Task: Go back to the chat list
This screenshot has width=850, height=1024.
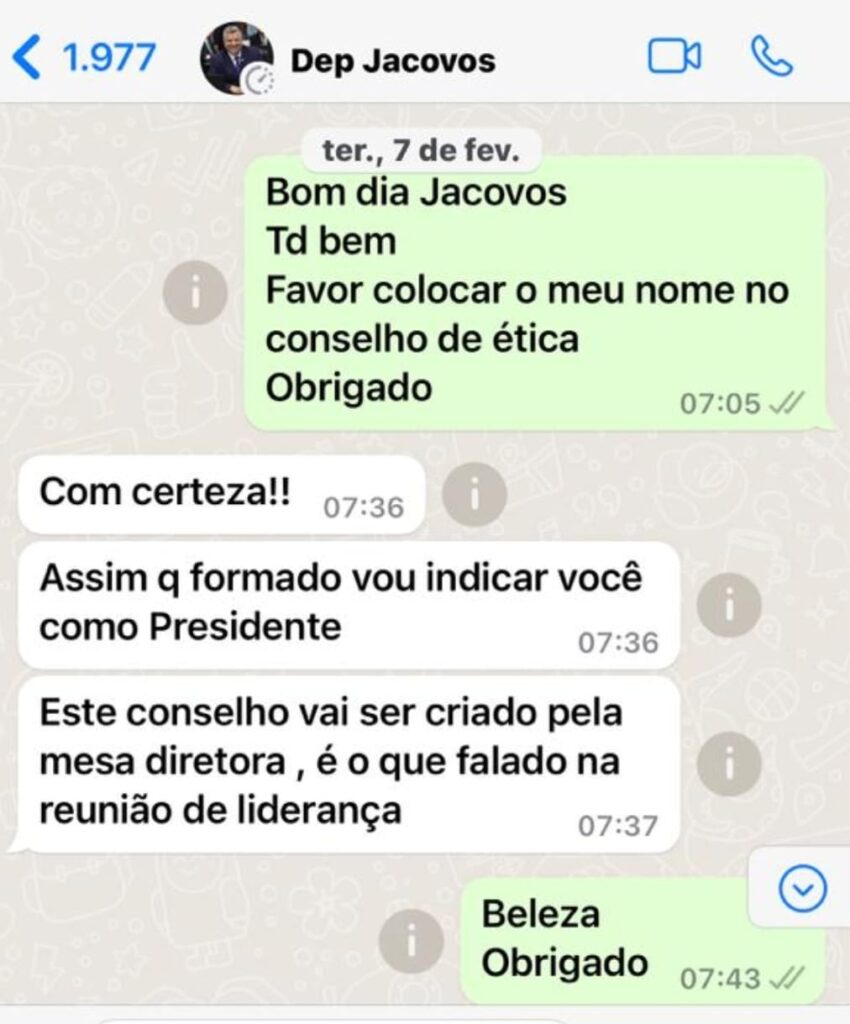Action: pyautogui.click(x=30, y=58)
